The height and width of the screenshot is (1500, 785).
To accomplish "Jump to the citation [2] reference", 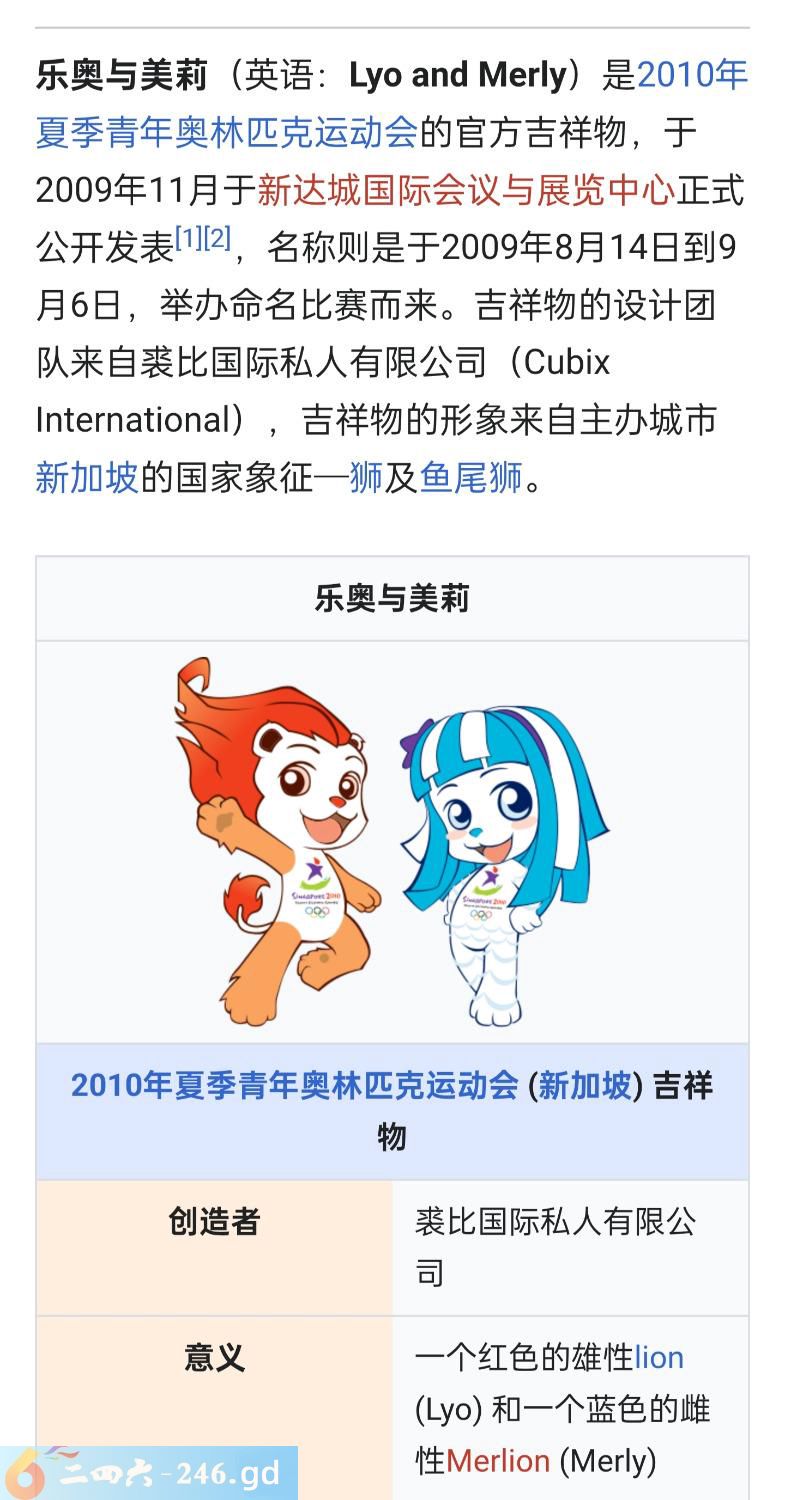I will [217, 238].
